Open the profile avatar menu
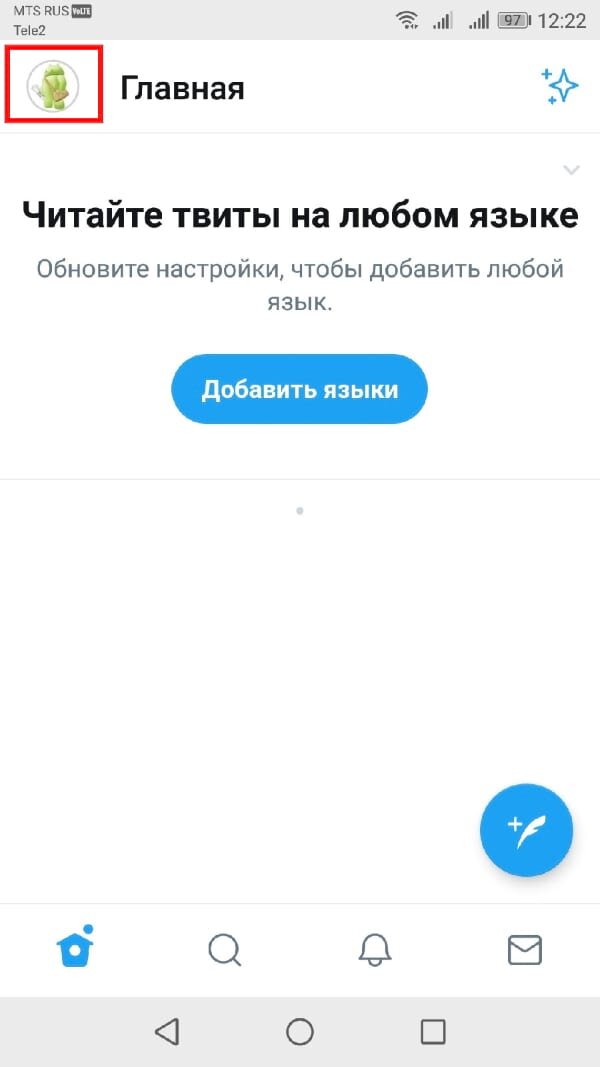600x1067 pixels. click(x=53, y=86)
